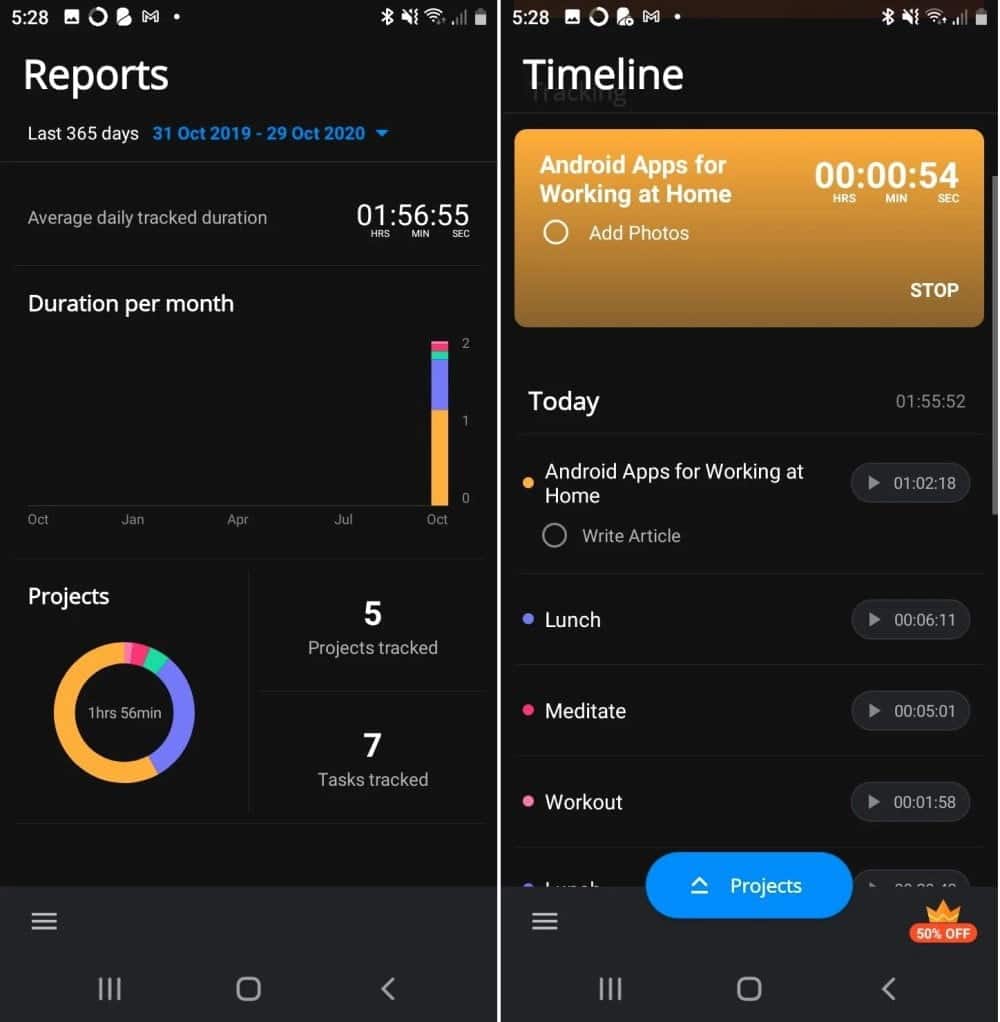This screenshot has height=1022, width=1000.
Task: Tap the 50% OFF crown promotion icon
Action: (941, 920)
